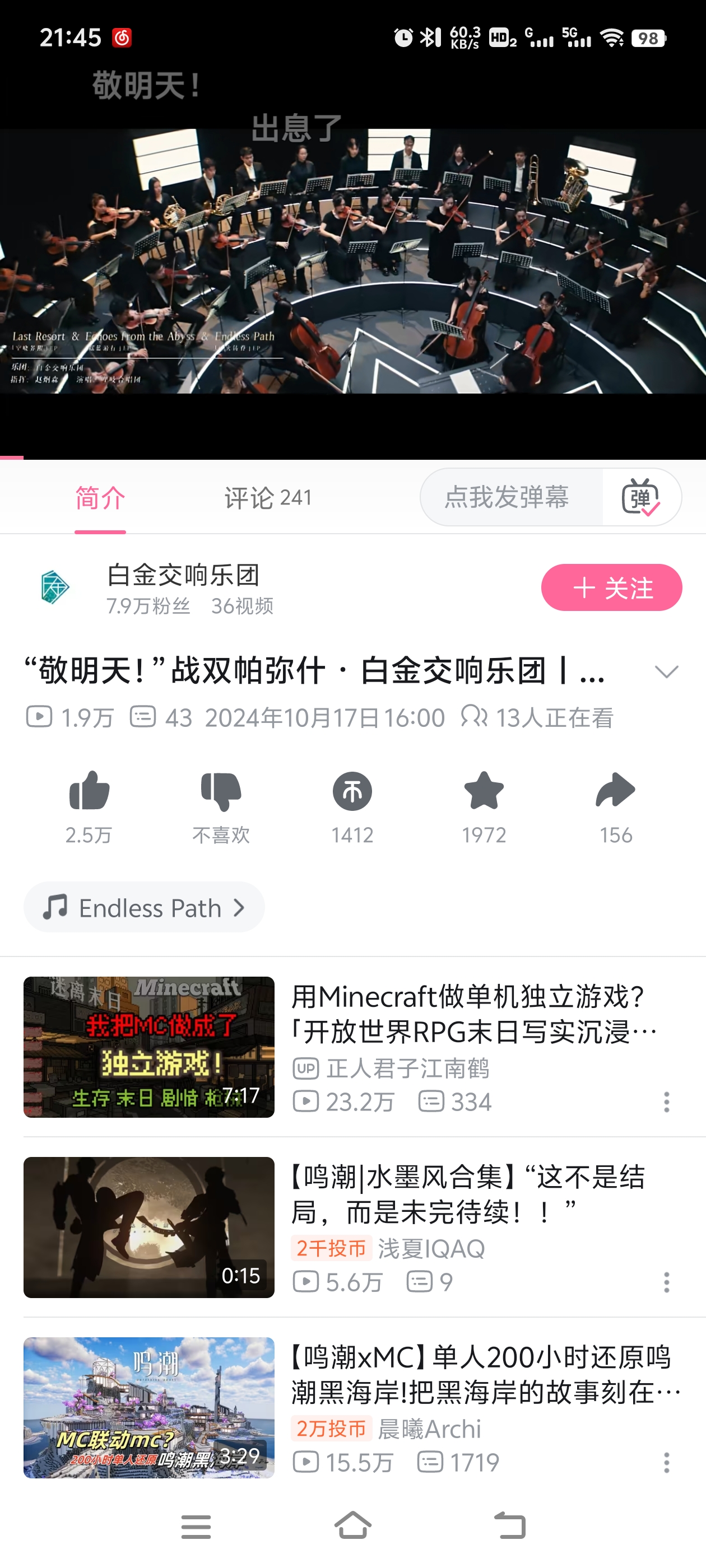Image resolution: width=706 pixels, height=1568 pixels.
Task: Select the 简介 tab
Action: (100, 498)
